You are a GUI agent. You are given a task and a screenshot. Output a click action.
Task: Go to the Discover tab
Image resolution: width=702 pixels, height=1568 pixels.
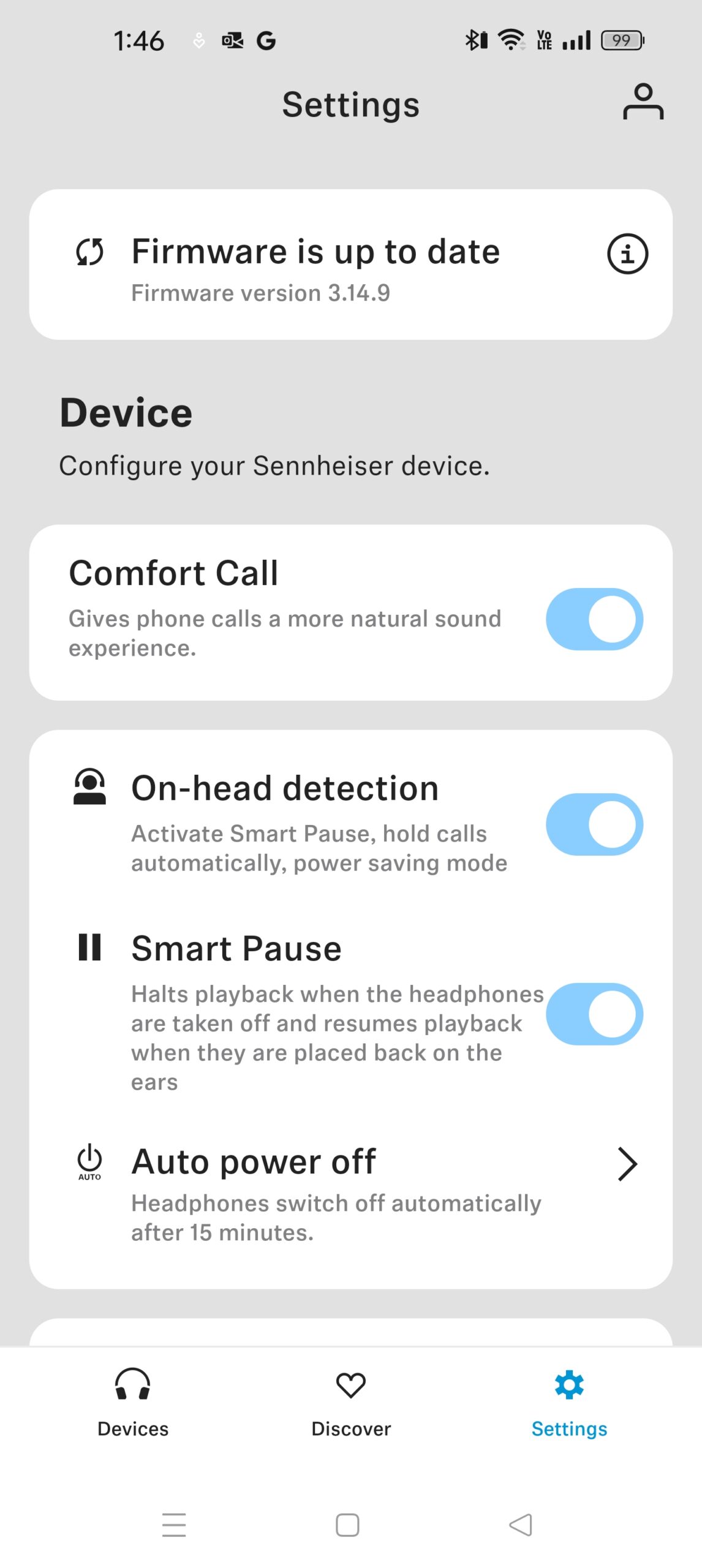point(350,1403)
